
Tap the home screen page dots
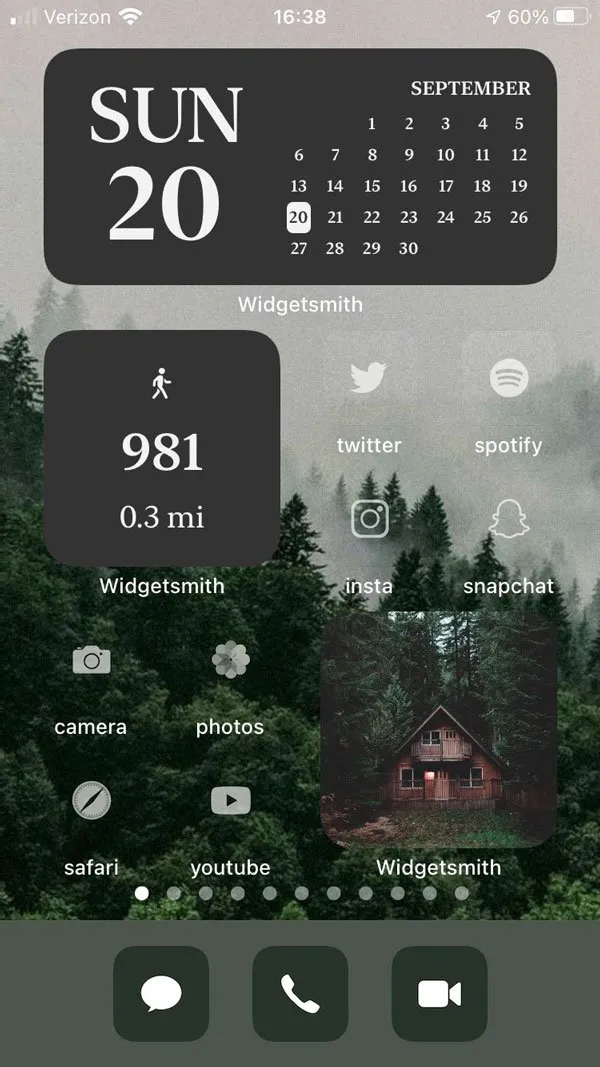pyautogui.click(x=301, y=893)
